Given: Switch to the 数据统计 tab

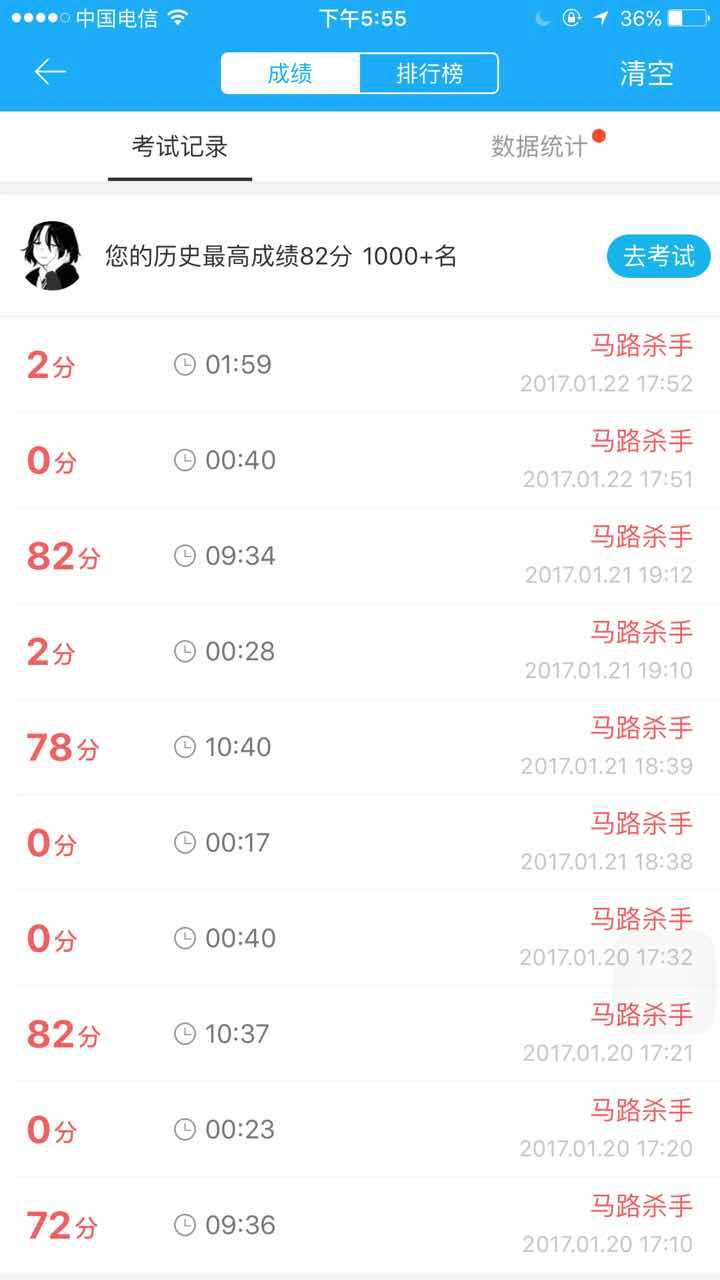Looking at the screenshot, I should [540, 147].
